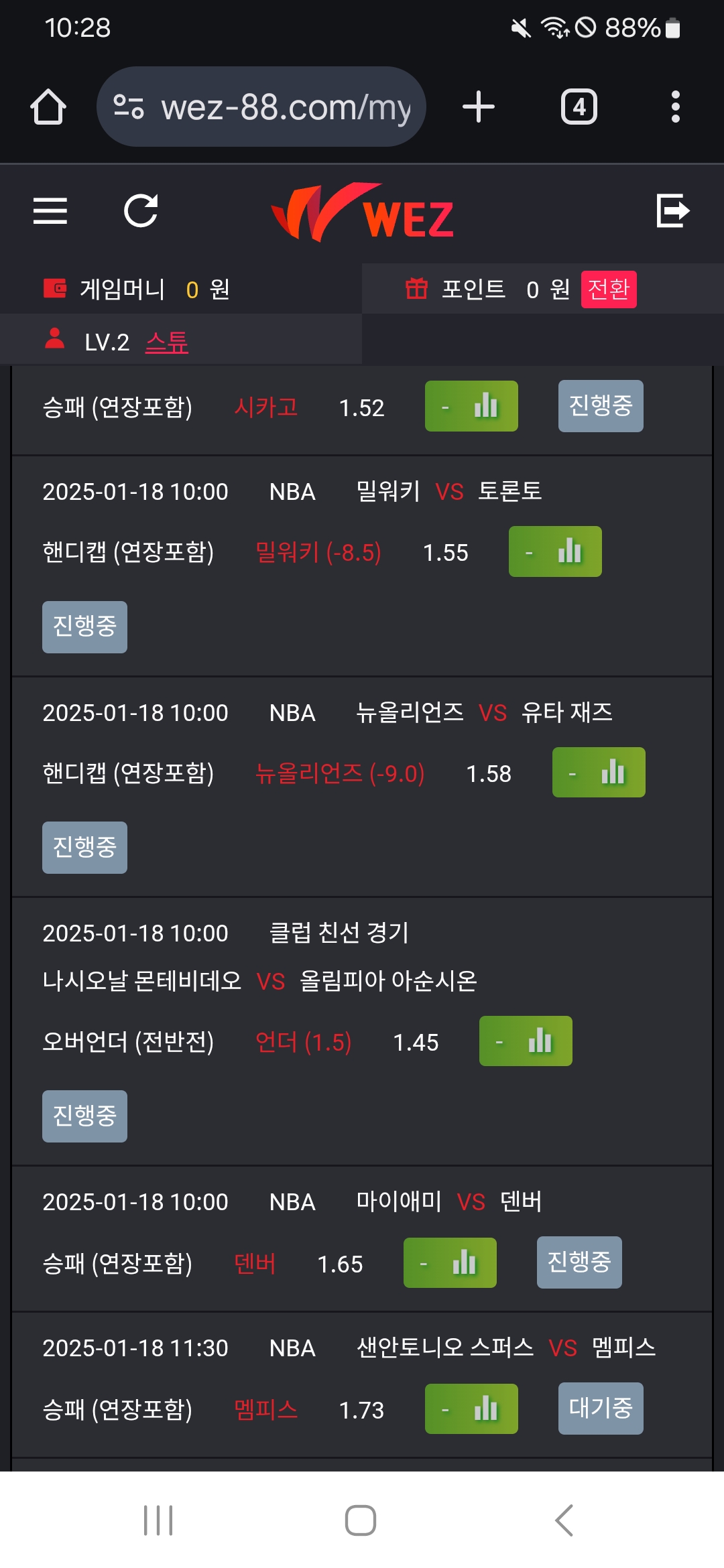Image resolution: width=724 pixels, height=1568 pixels.
Task: Go back using the system back button
Action: [x=564, y=1520]
